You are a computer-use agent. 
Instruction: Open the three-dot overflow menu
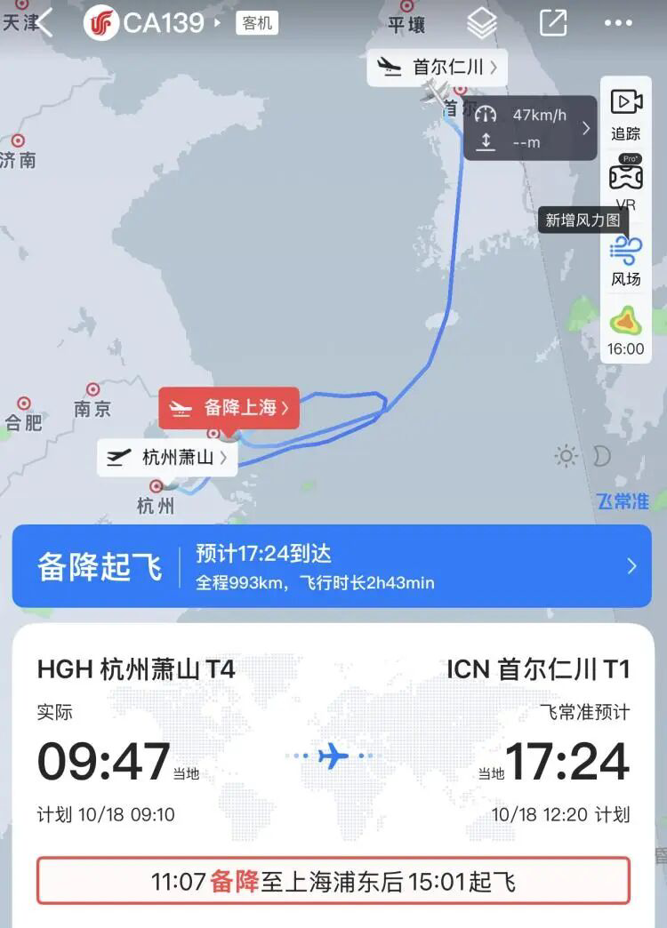(x=619, y=22)
